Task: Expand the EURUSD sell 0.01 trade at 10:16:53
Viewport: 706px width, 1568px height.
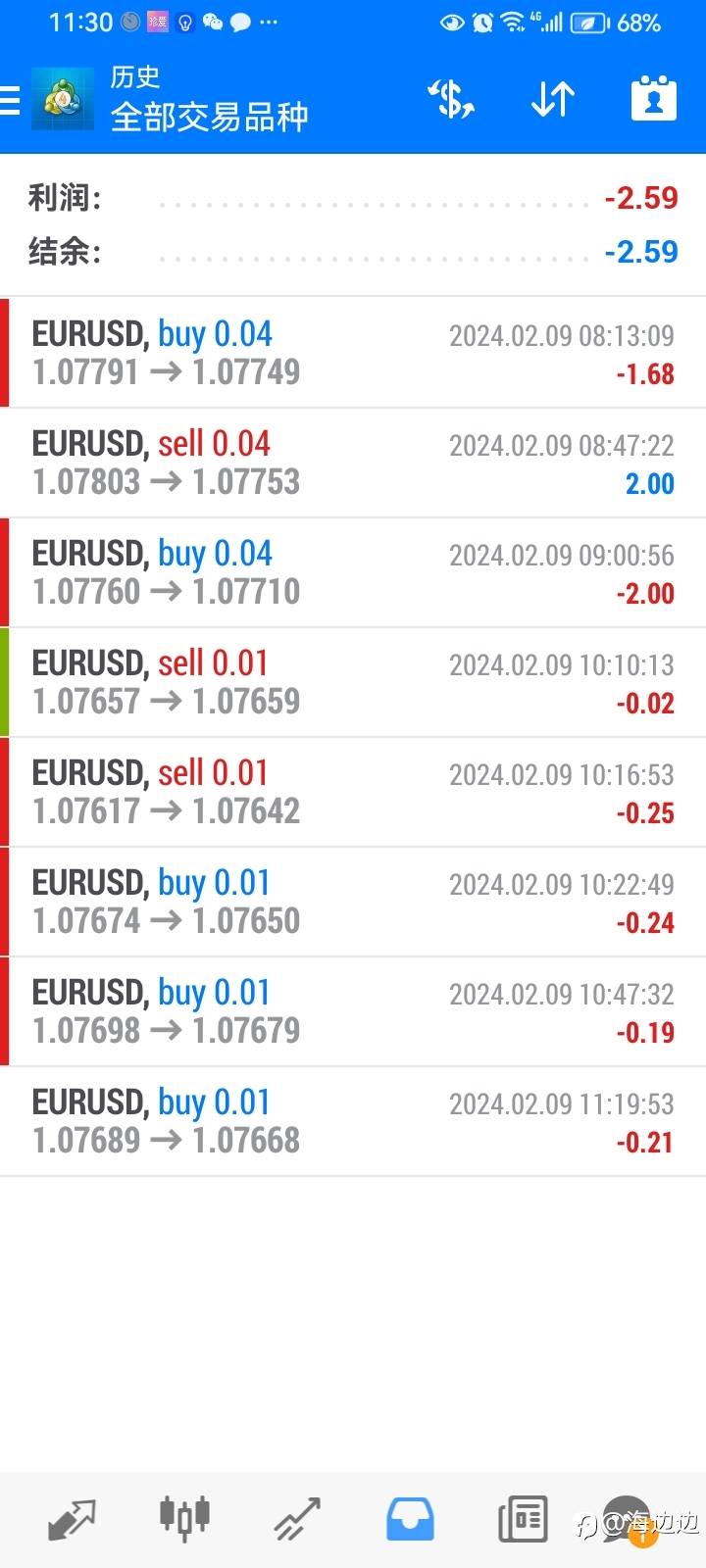Action: click(353, 792)
